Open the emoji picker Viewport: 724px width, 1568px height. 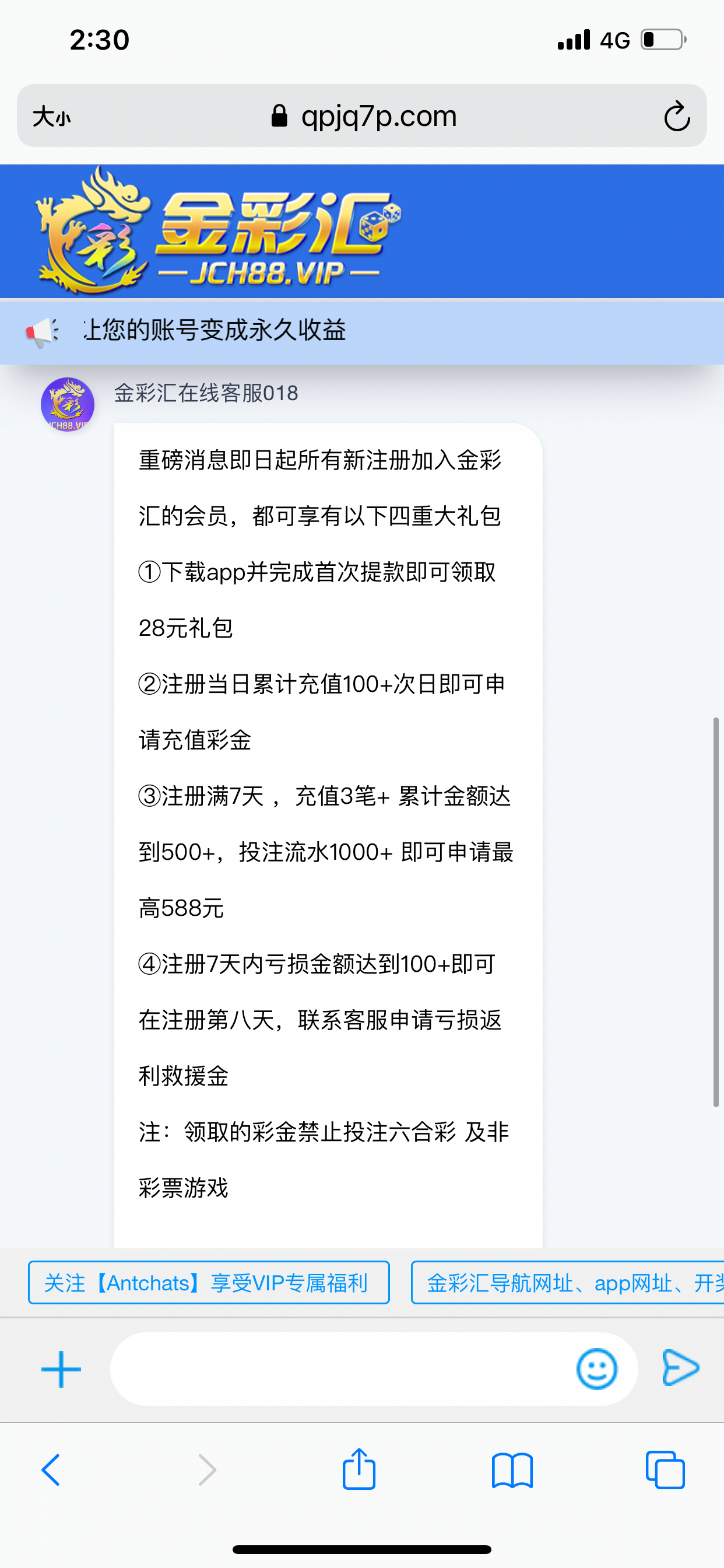click(596, 1370)
